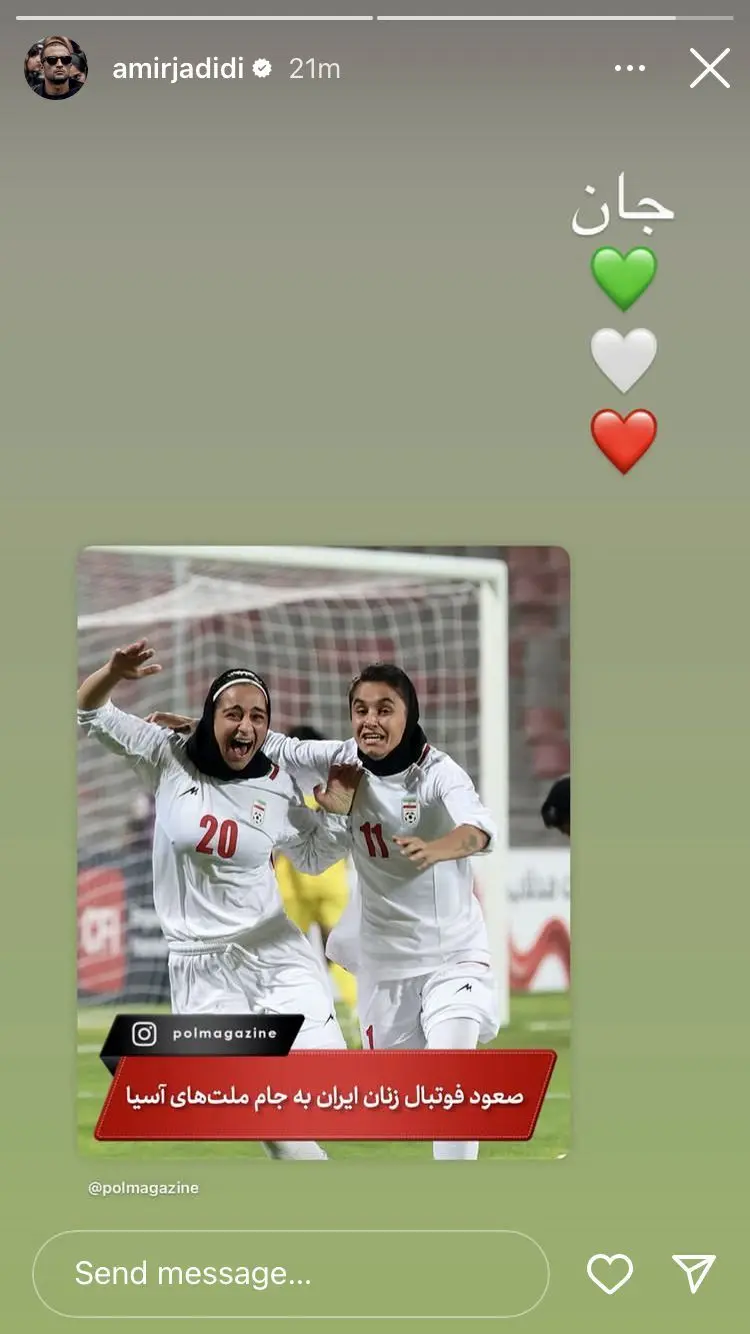This screenshot has height=1334, width=750.
Task: Focus the Send message field
Action: pos(290,1273)
